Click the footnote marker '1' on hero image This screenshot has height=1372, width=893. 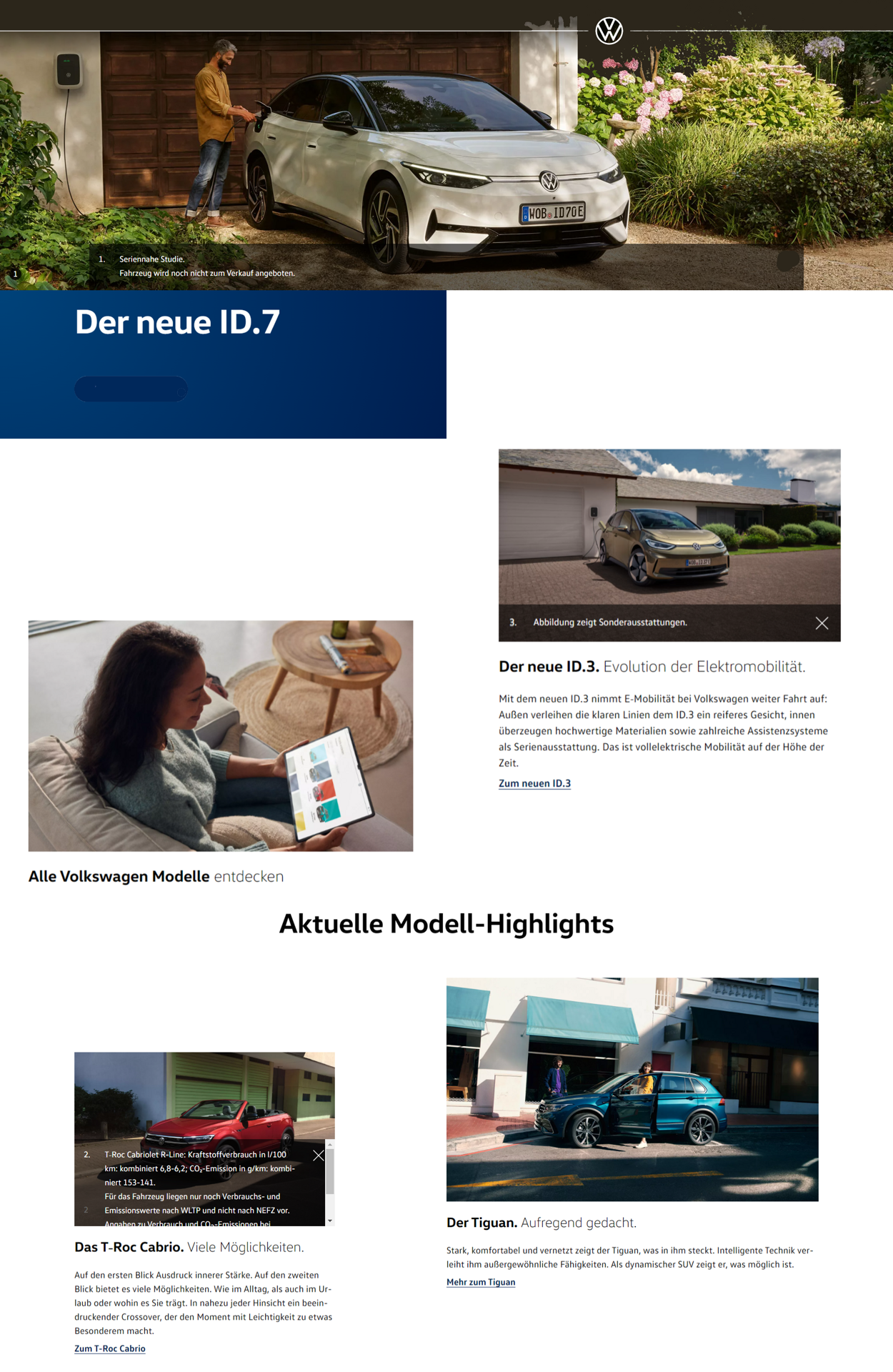pyautogui.click(x=14, y=273)
